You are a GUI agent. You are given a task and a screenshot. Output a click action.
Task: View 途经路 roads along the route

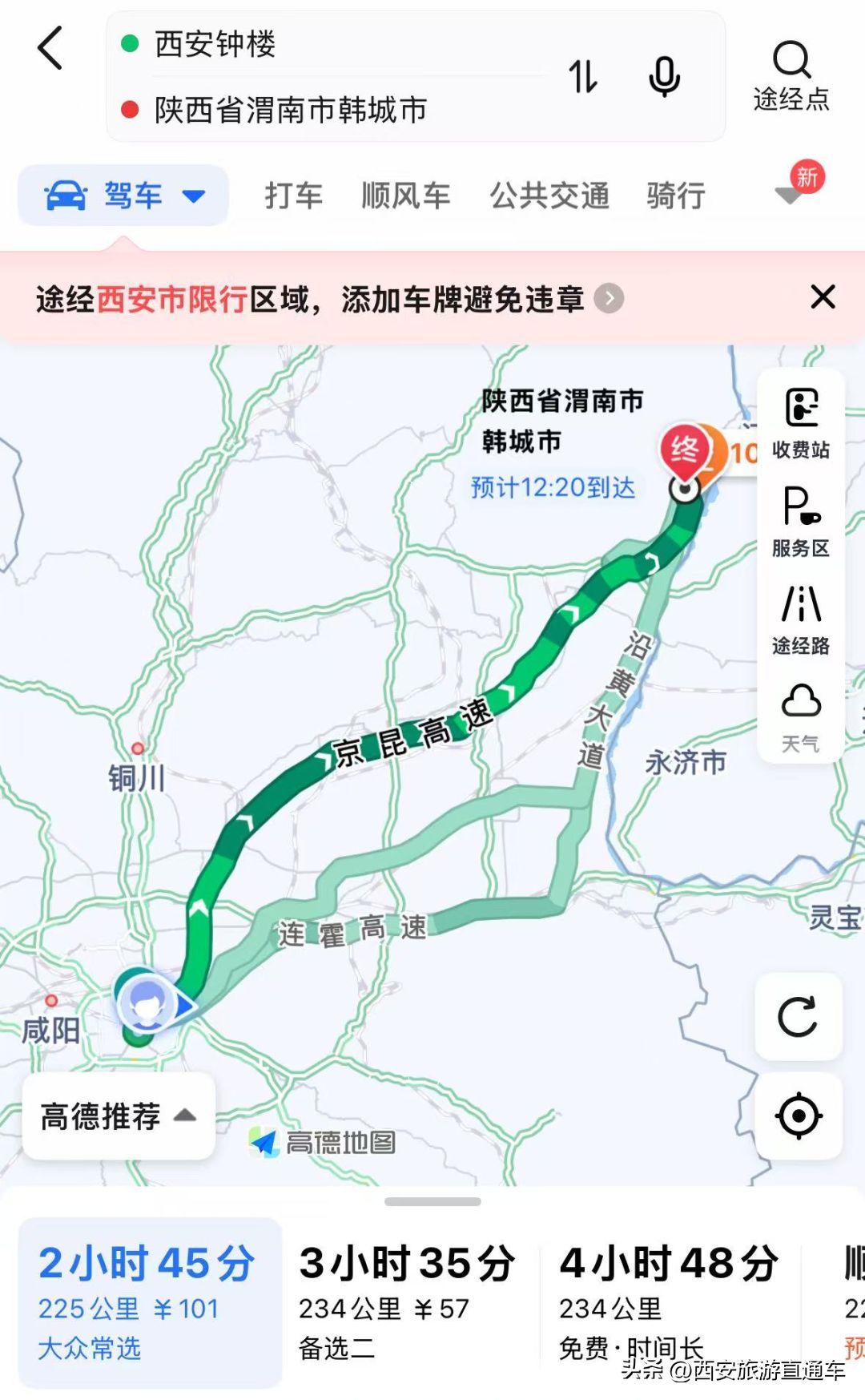800,619
